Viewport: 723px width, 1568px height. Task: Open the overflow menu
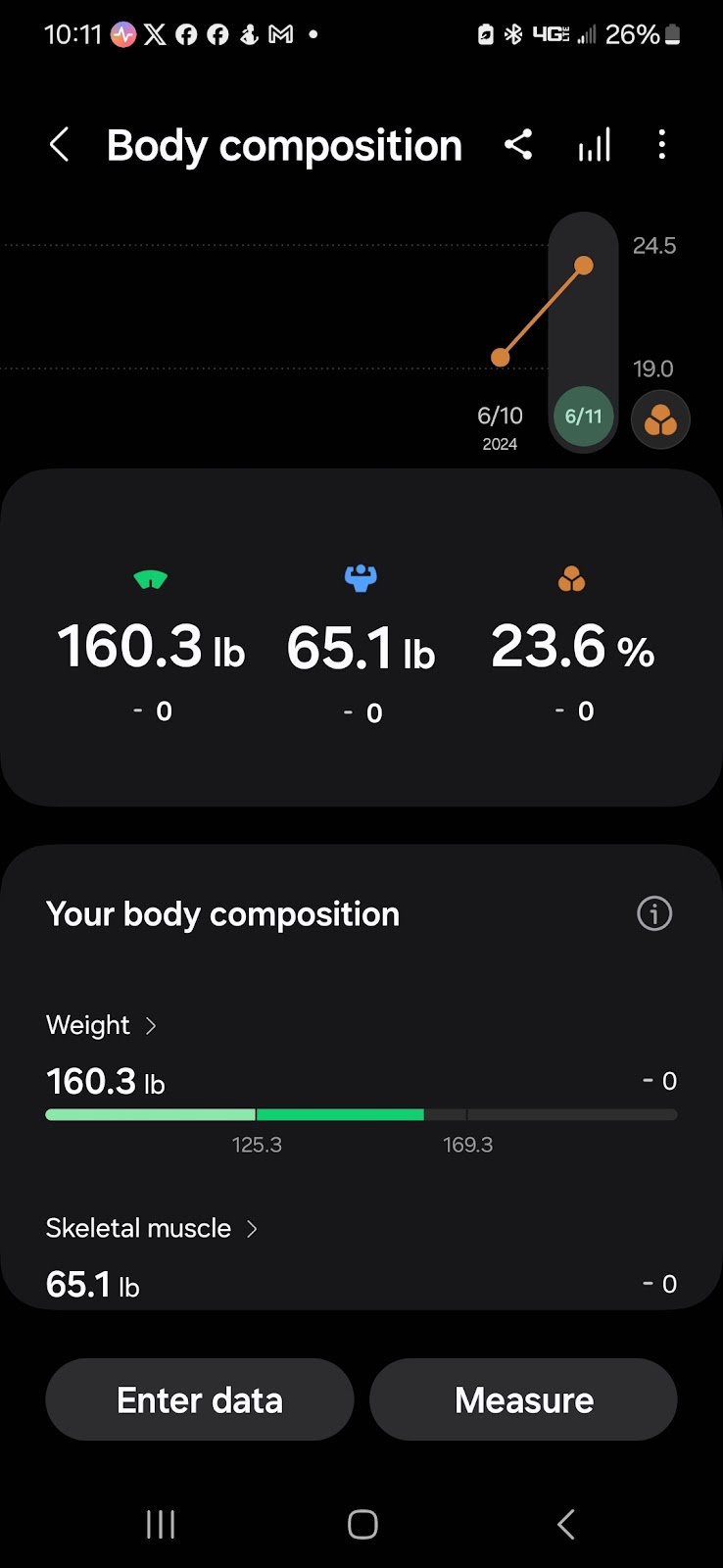662,145
